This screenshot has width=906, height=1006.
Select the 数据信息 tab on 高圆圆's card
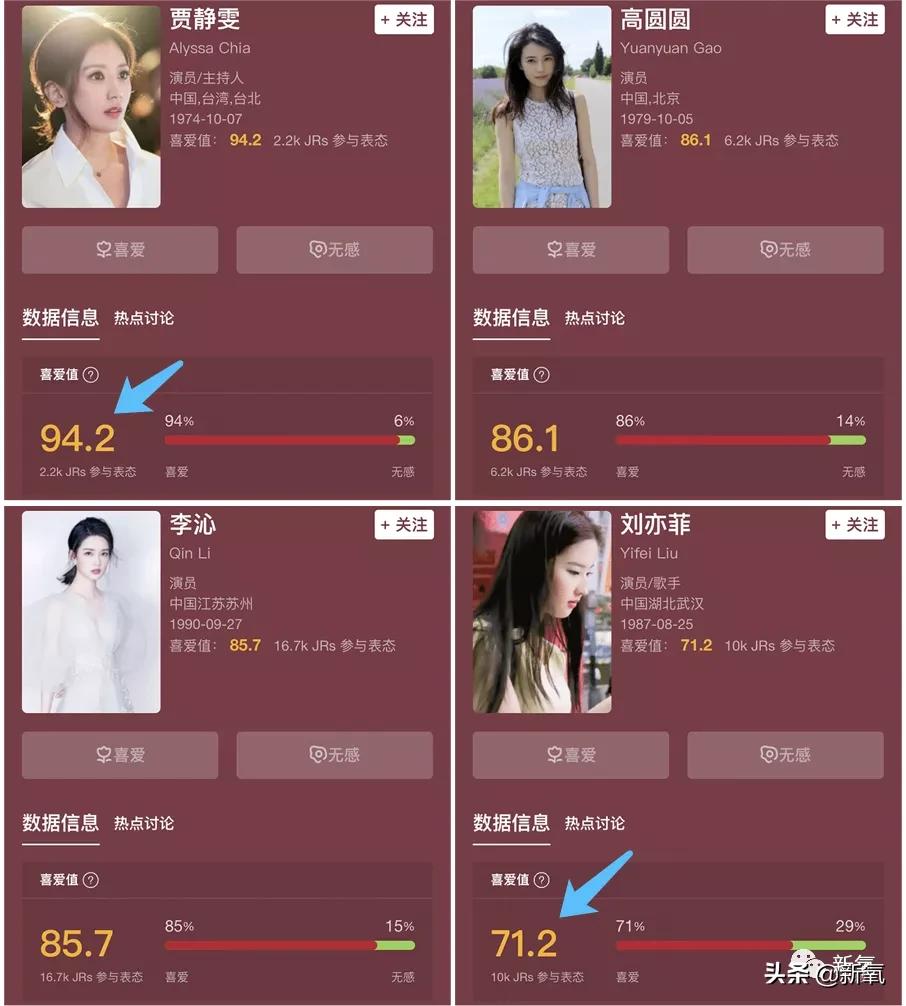[510, 319]
